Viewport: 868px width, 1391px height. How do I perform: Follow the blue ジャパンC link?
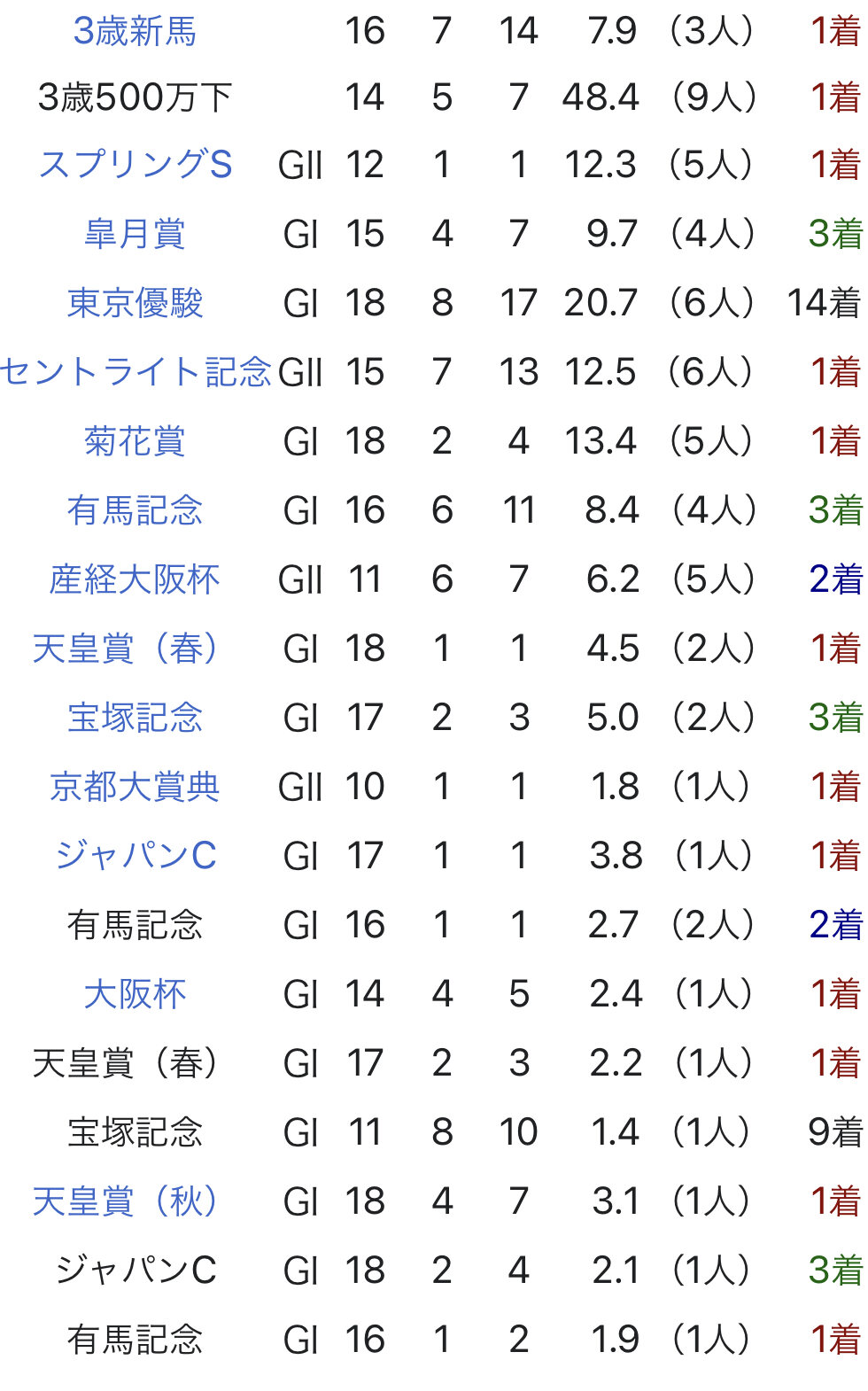point(136,856)
